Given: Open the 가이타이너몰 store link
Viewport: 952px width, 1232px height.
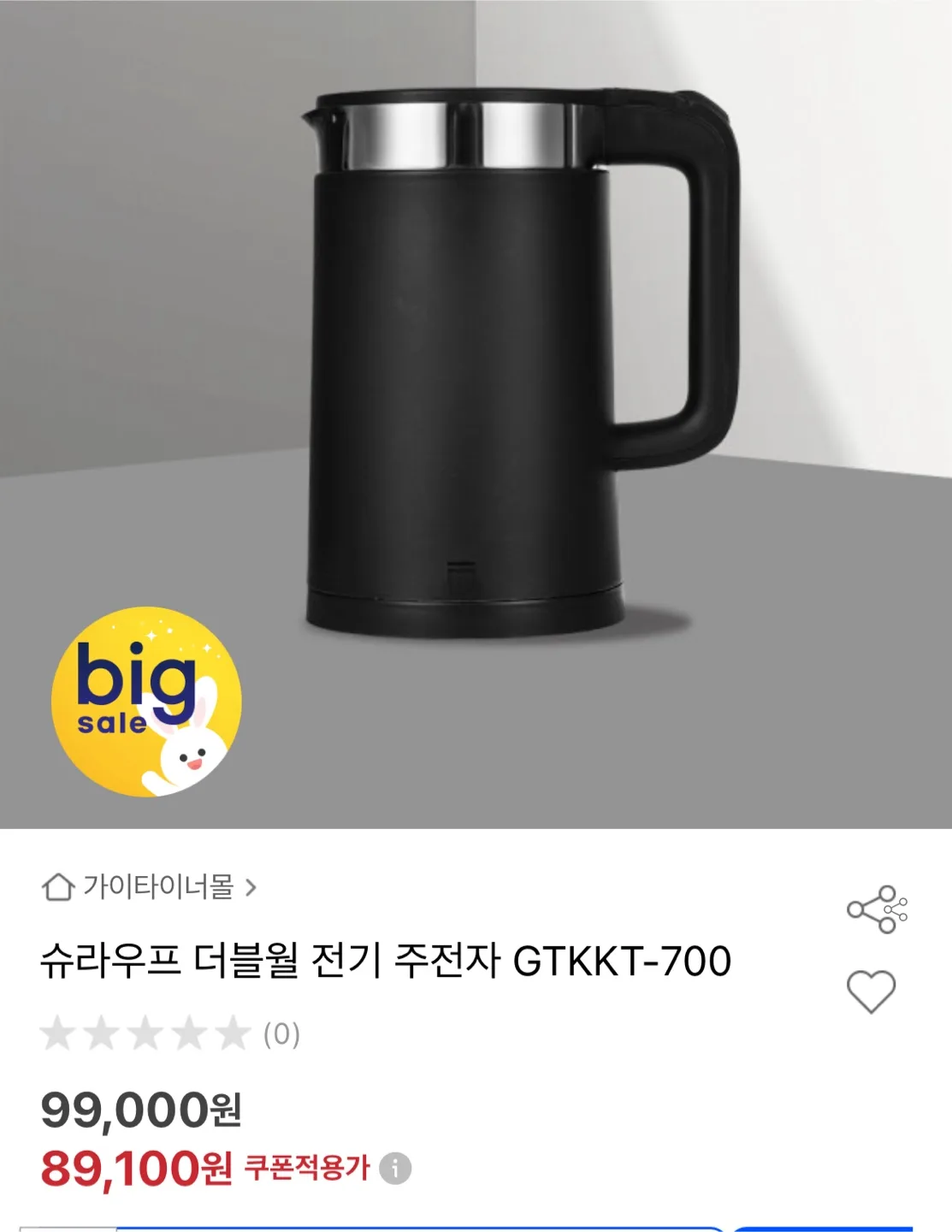Looking at the screenshot, I should [x=150, y=887].
